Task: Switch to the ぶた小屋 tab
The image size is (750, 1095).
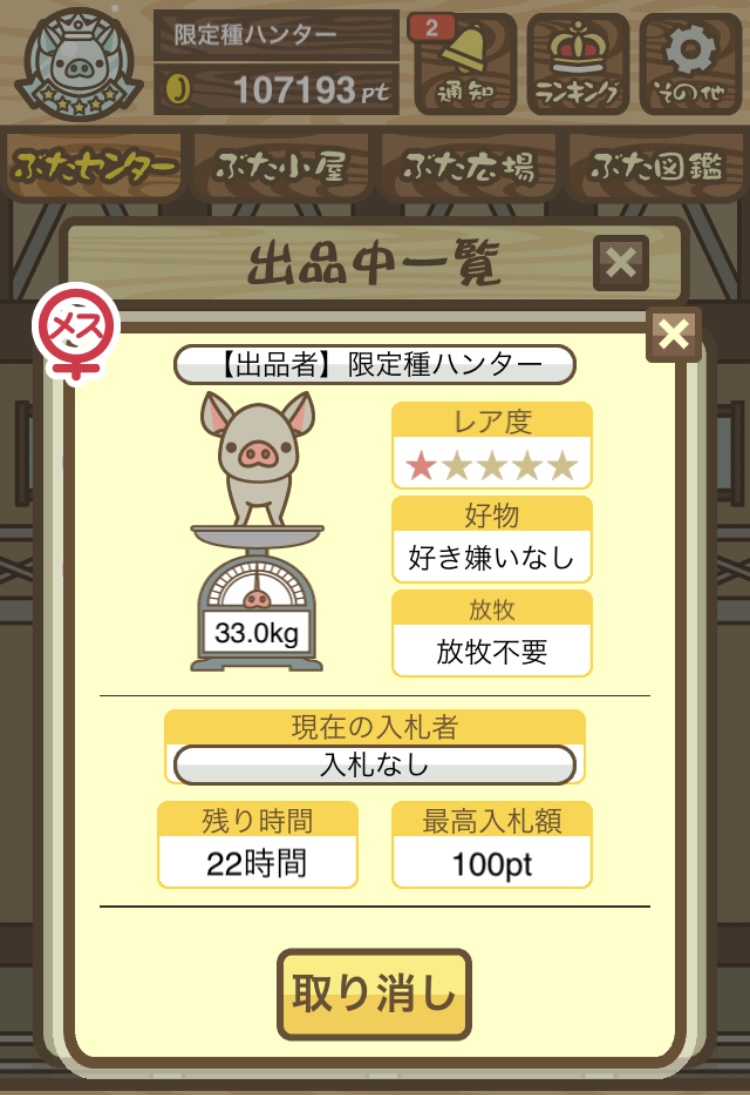Action: (x=282, y=167)
